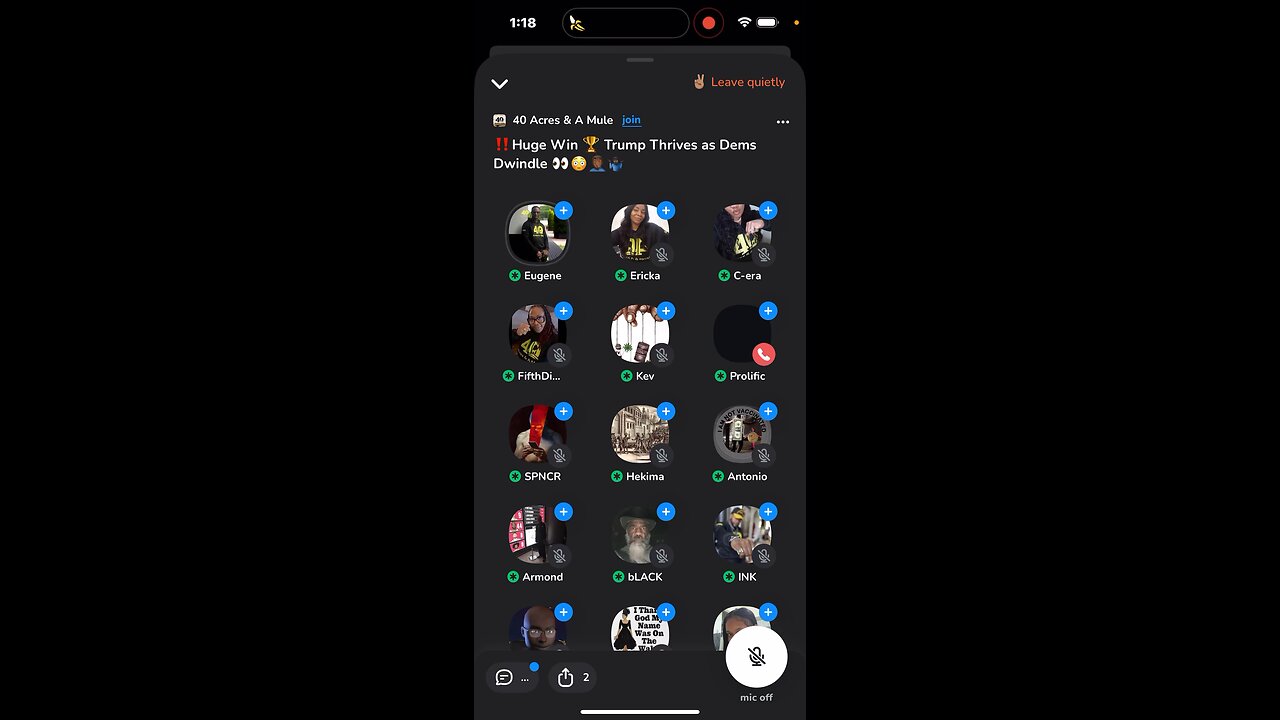
Task: Join the 40 Acres & A Mule club
Action: [631, 120]
